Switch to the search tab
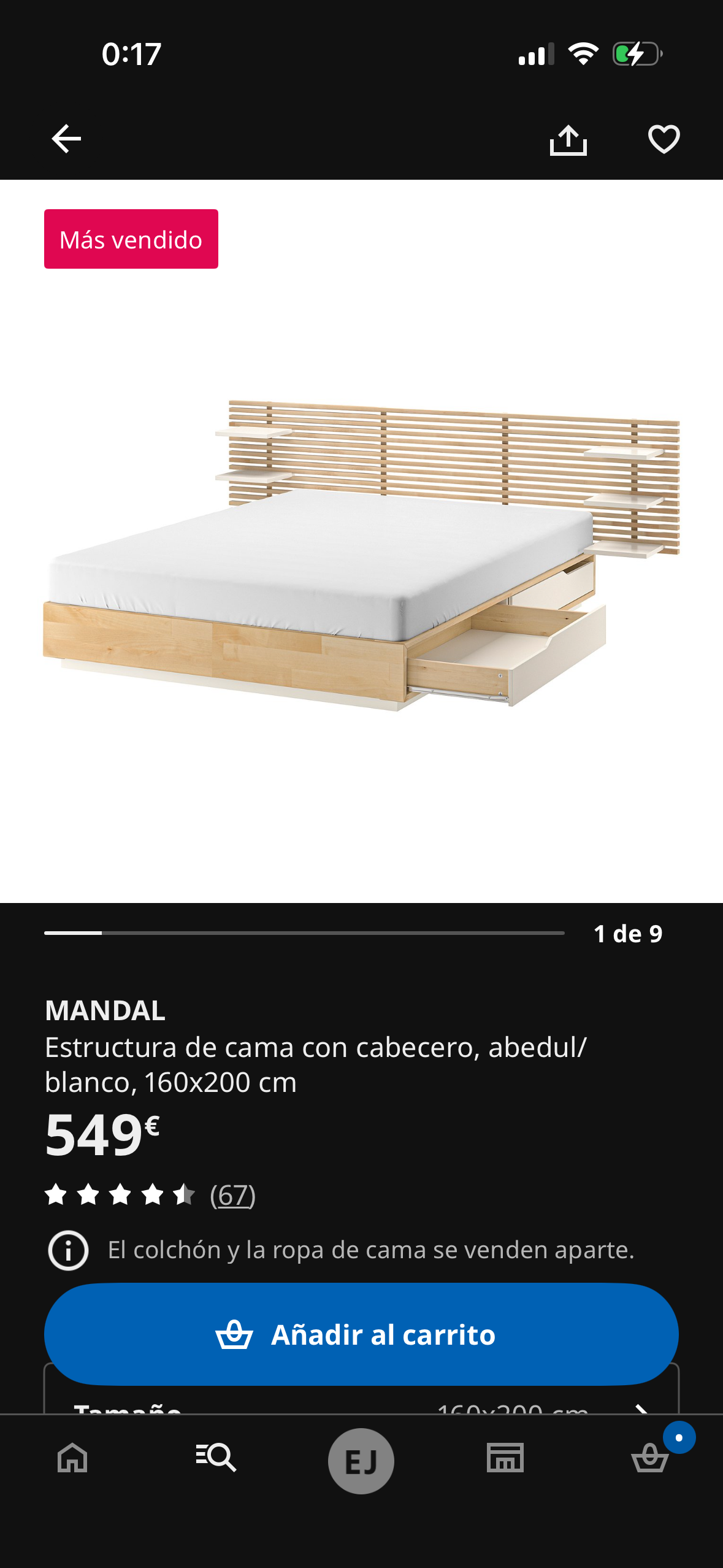 (x=216, y=1457)
